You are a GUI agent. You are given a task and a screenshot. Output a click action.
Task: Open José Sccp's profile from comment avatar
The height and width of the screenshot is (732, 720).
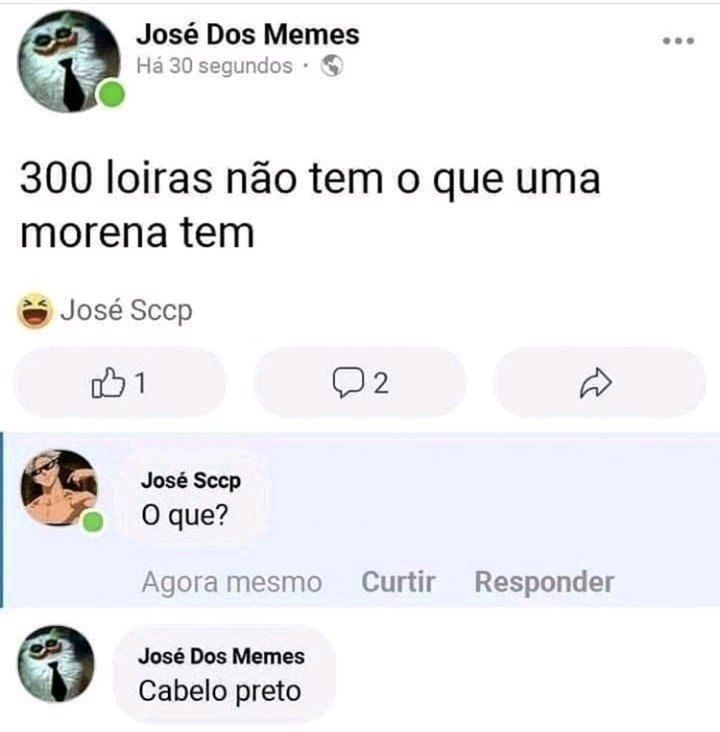click(59, 488)
